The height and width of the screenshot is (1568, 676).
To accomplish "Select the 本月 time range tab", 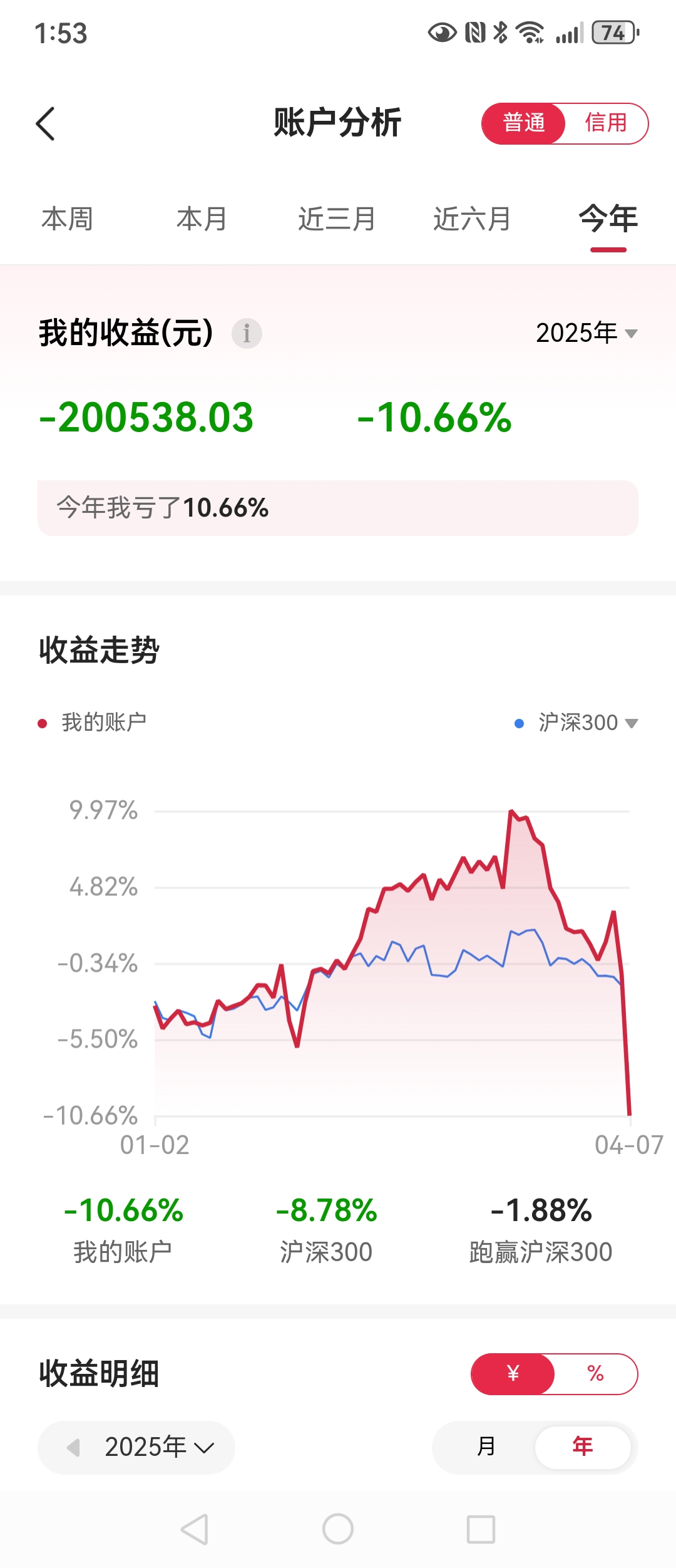I will (x=202, y=219).
